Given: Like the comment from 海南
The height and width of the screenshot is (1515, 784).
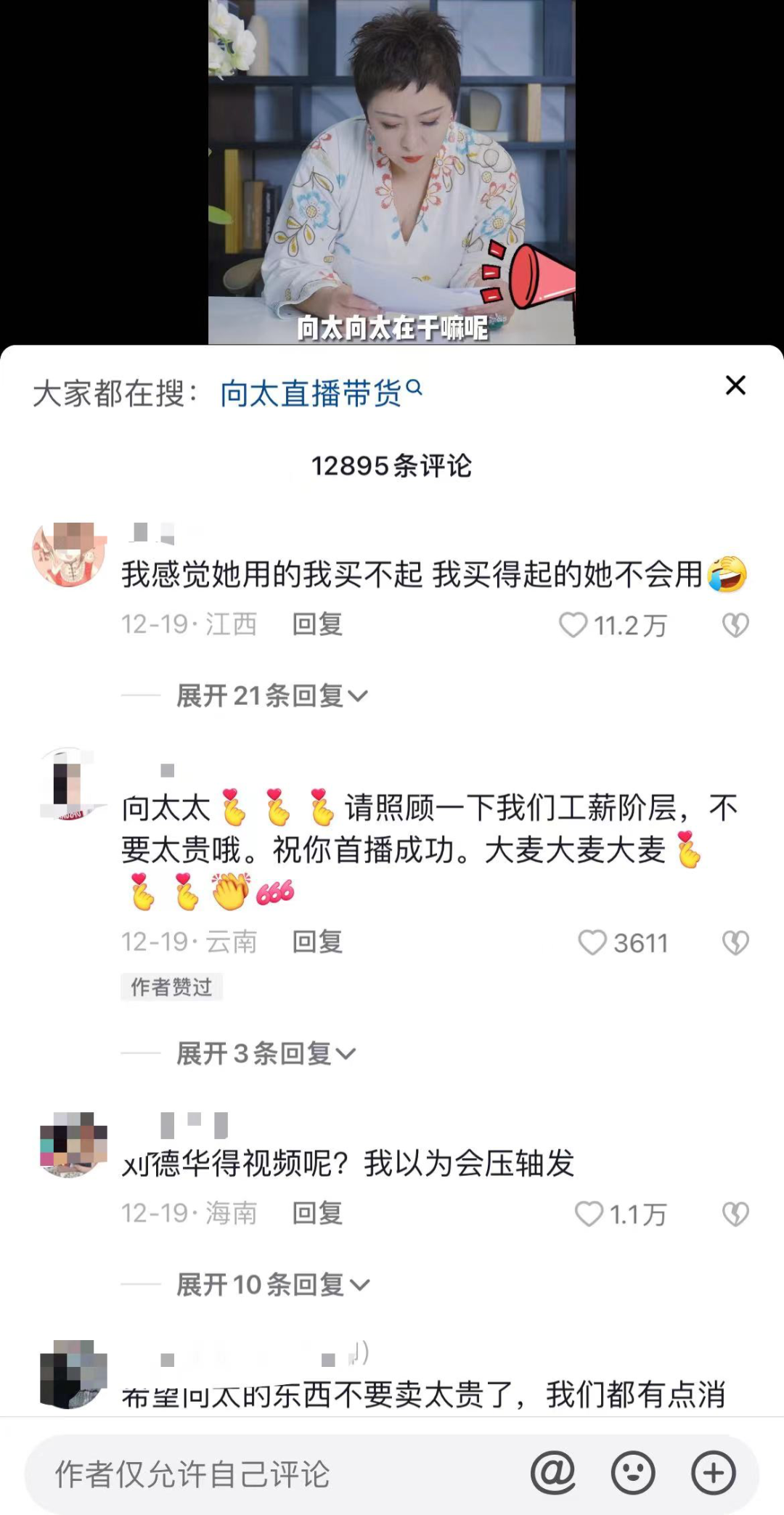Looking at the screenshot, I should 589,1214.
